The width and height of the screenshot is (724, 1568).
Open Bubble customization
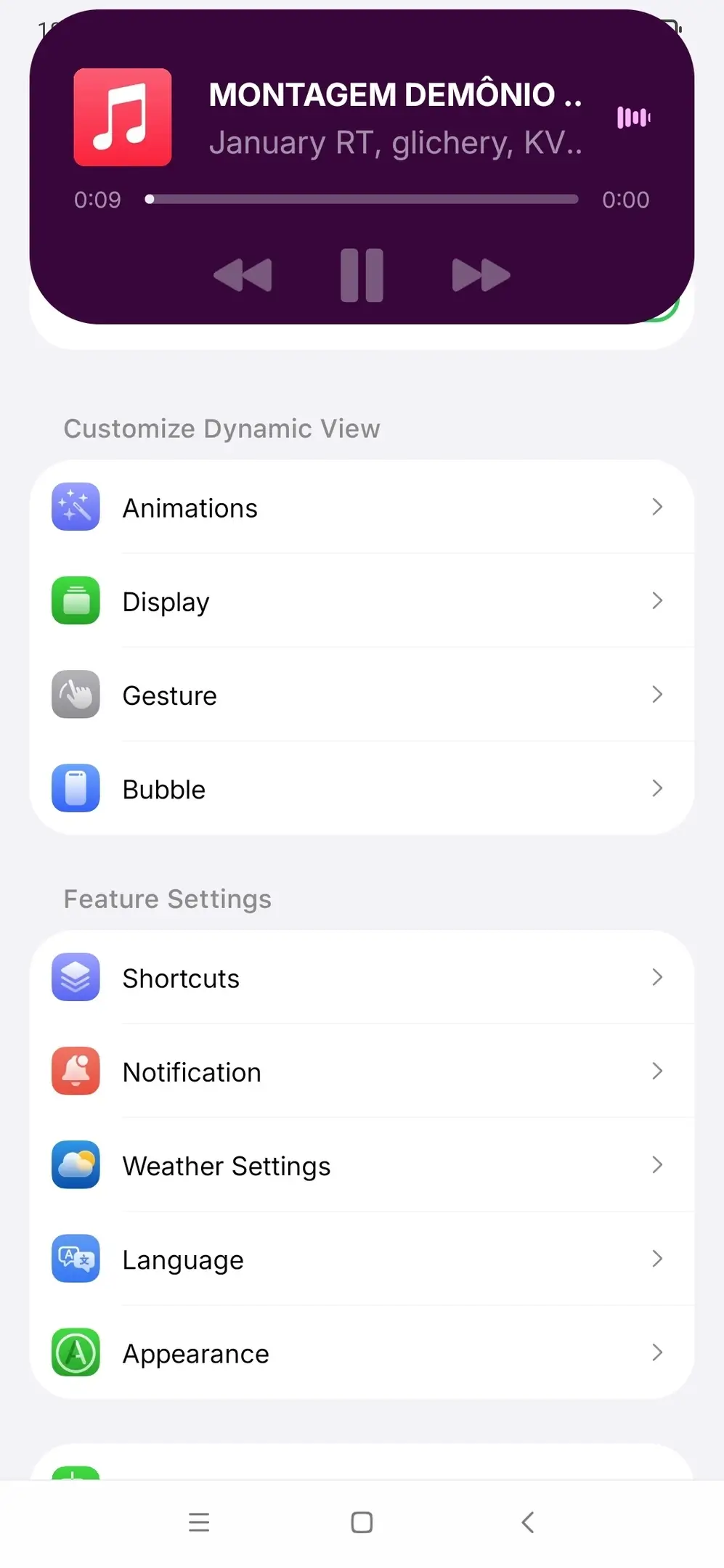pos(362,788)
